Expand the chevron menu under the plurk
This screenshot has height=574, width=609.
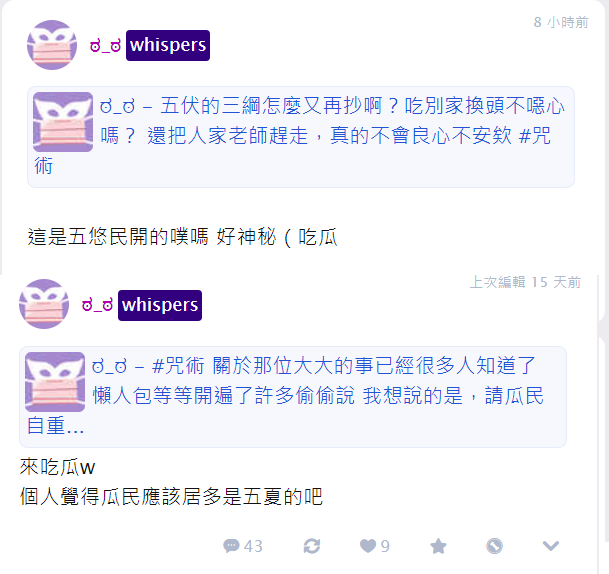[x=551, y=546]
